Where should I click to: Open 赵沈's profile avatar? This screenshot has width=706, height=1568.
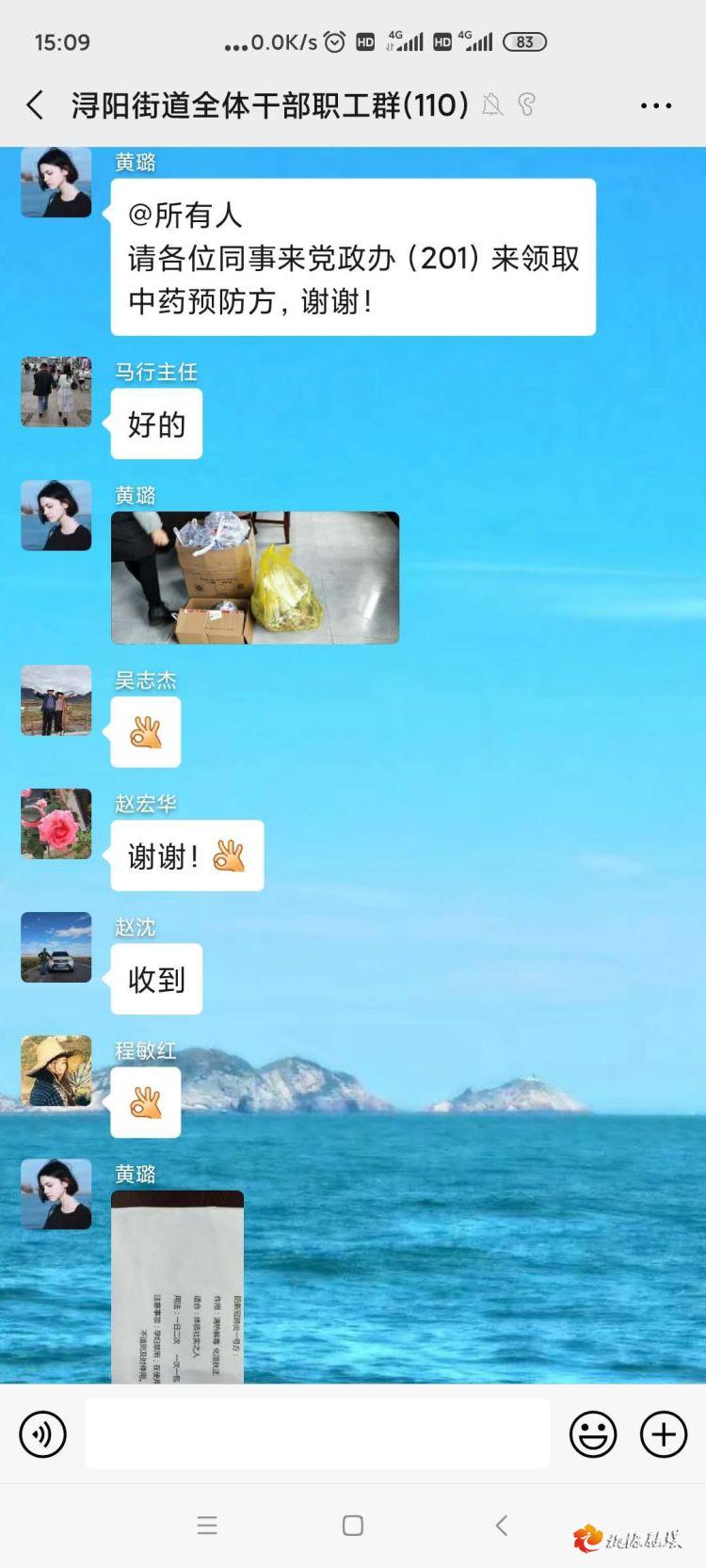click(56, 948)
